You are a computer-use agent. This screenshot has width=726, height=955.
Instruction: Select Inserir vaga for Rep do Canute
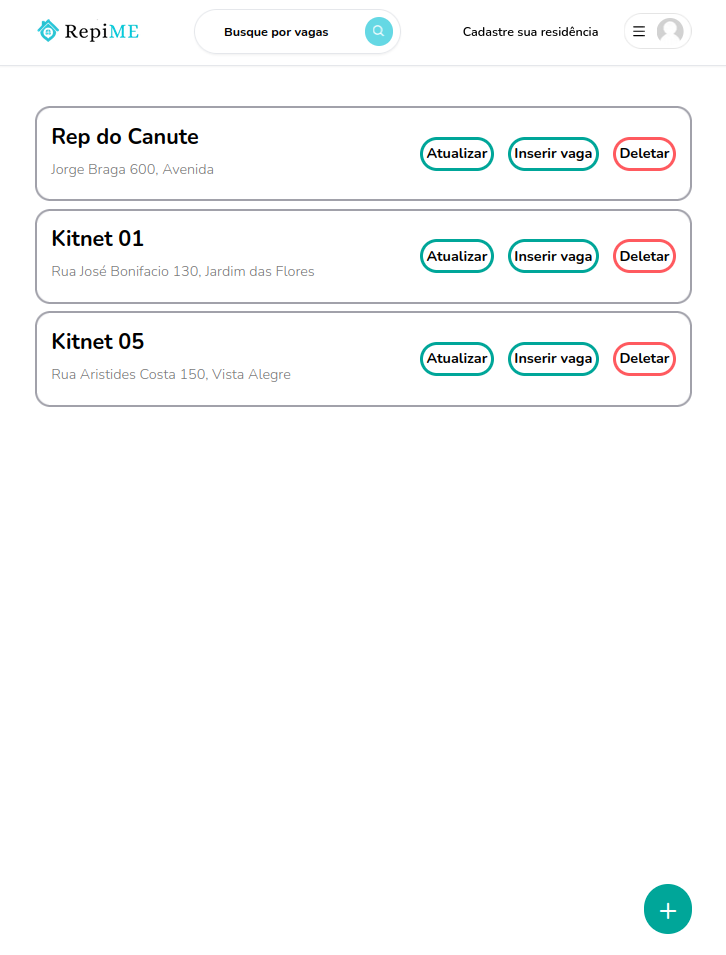[553, 154]
